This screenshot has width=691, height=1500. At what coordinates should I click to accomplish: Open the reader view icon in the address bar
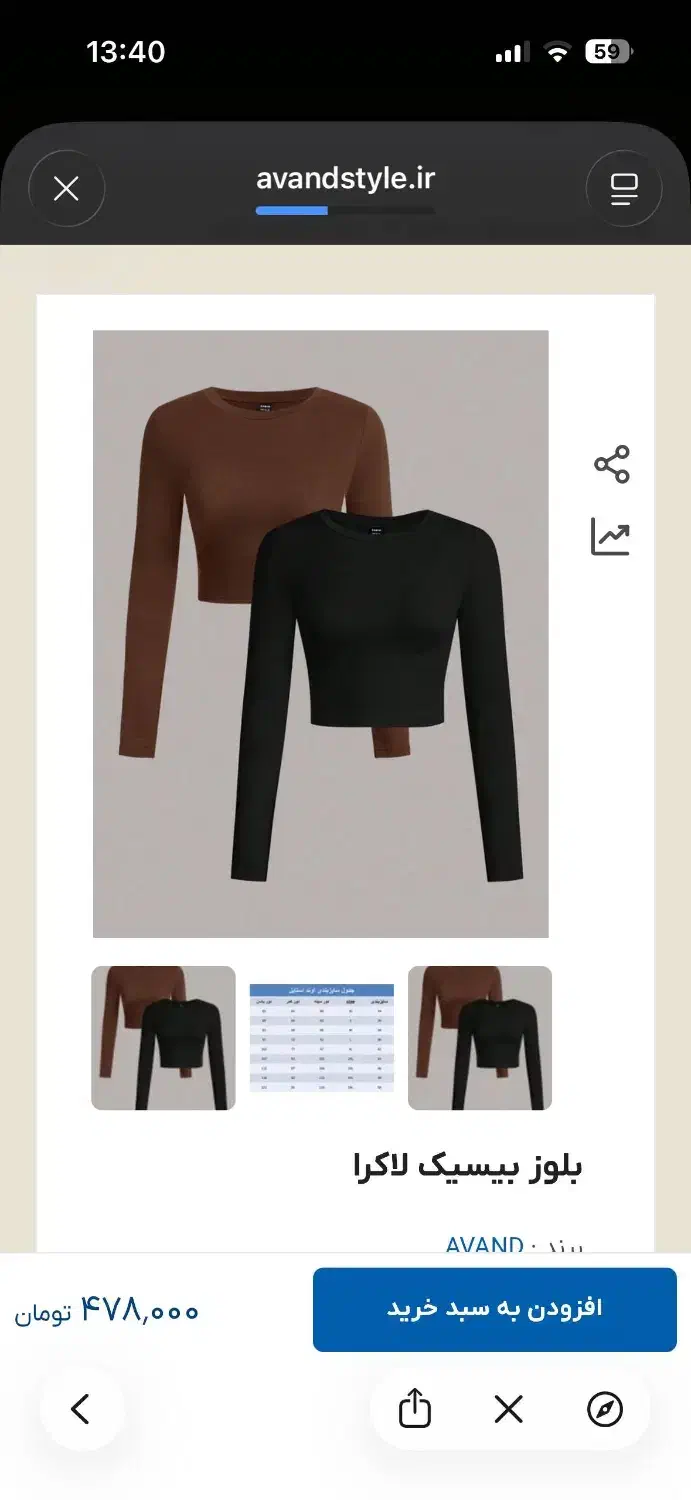click(x=624, y=188)
